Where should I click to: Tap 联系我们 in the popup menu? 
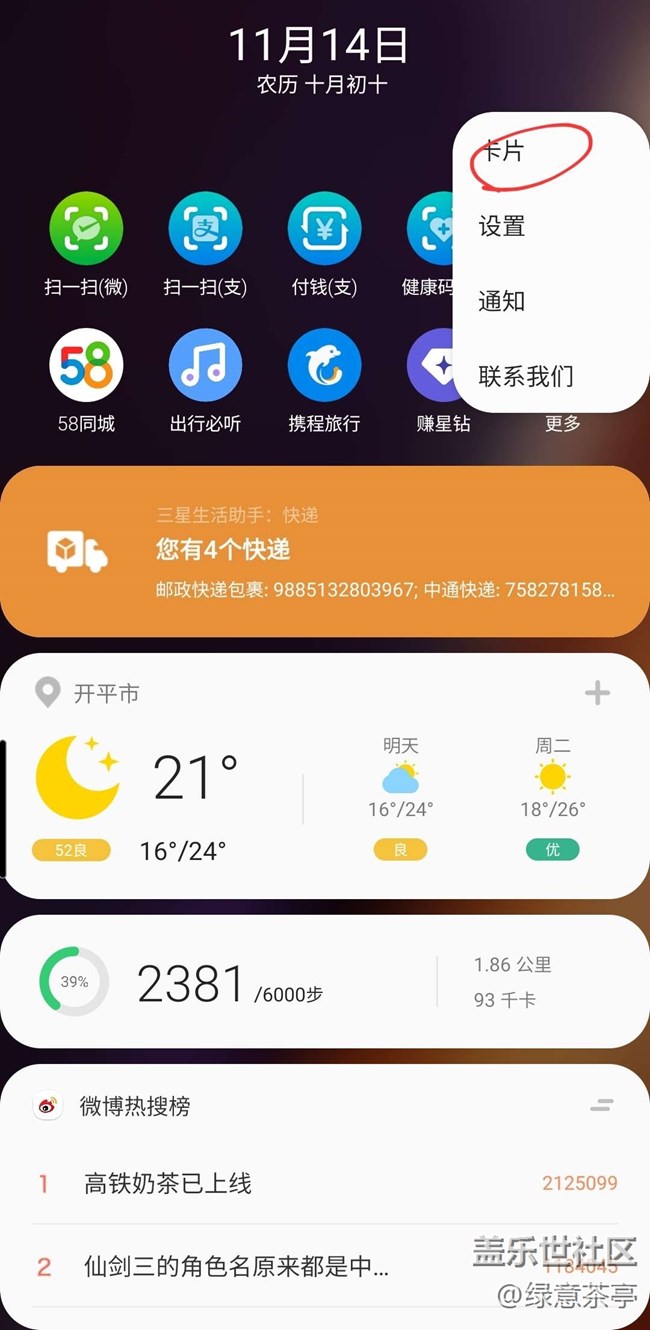click(550, 376)
